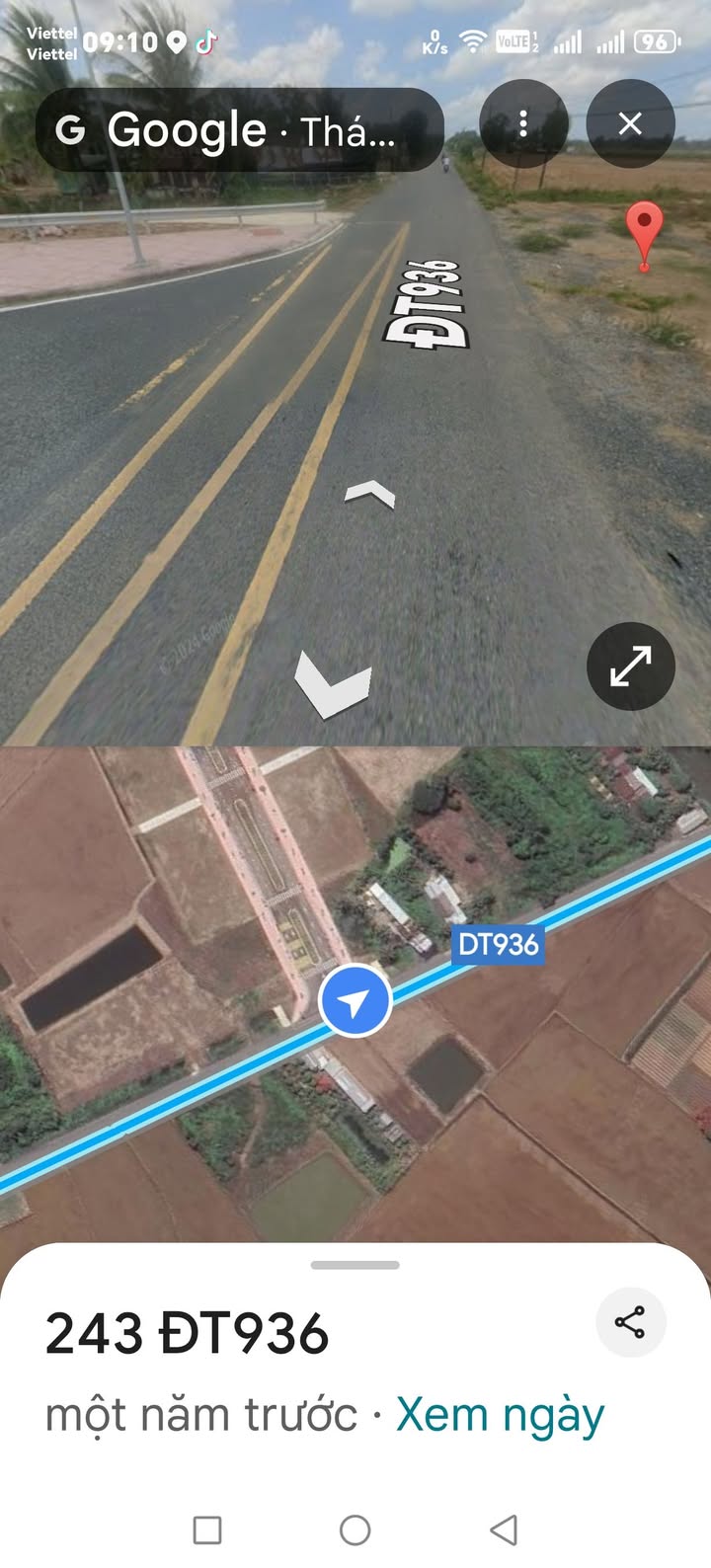Close the Street View panel
Image resolution: width=711 pixels, height=1568 pixels.
[630, 124]
